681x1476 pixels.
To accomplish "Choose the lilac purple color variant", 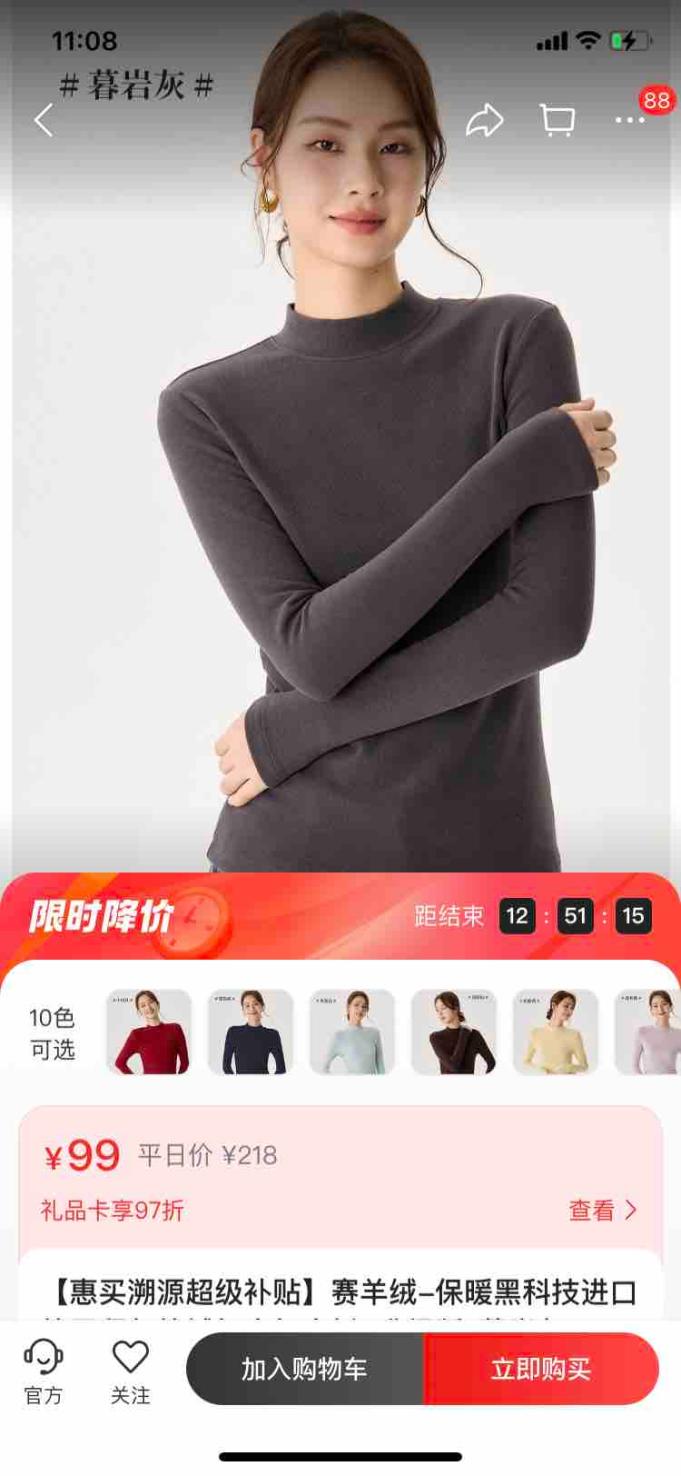I will (x=649, y=1032).
